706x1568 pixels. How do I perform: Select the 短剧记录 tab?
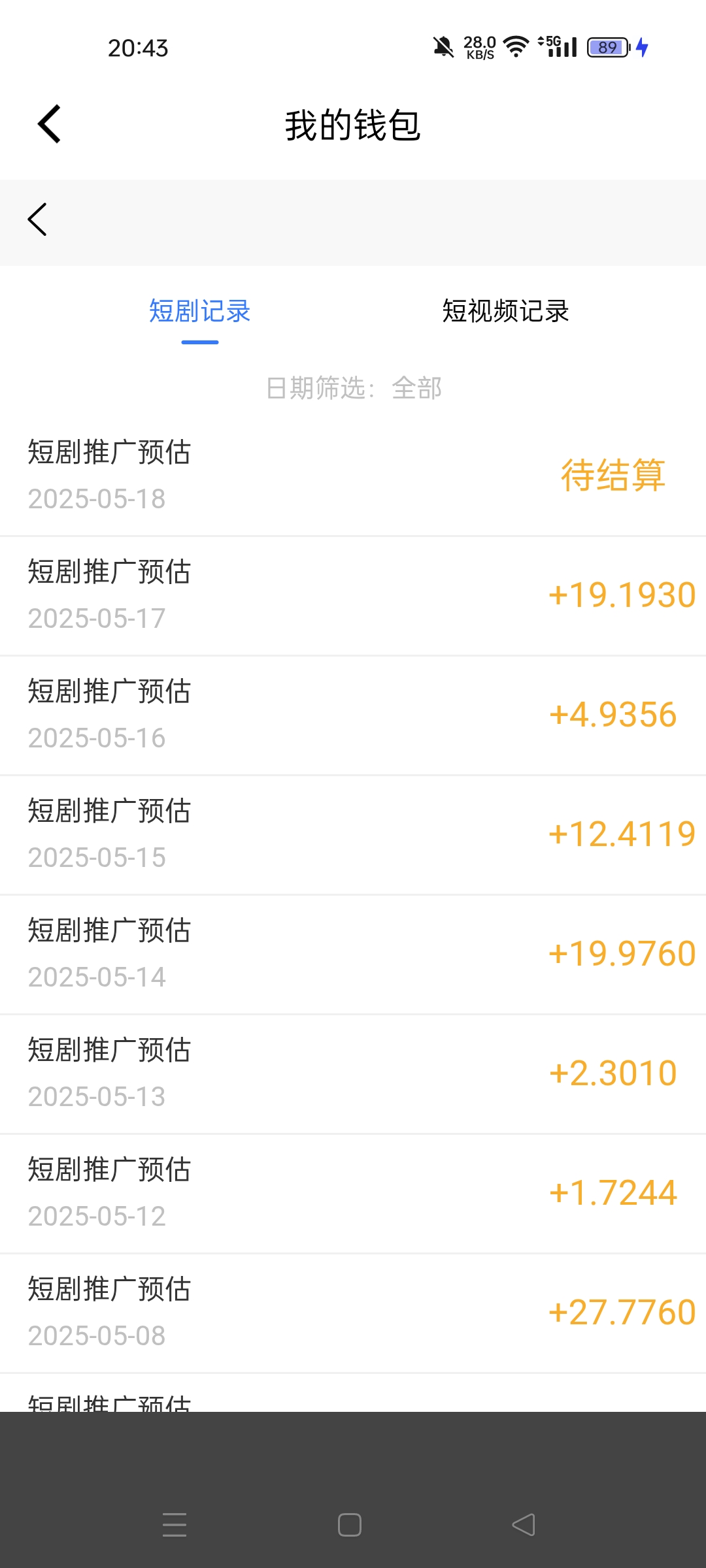[200, 311]
